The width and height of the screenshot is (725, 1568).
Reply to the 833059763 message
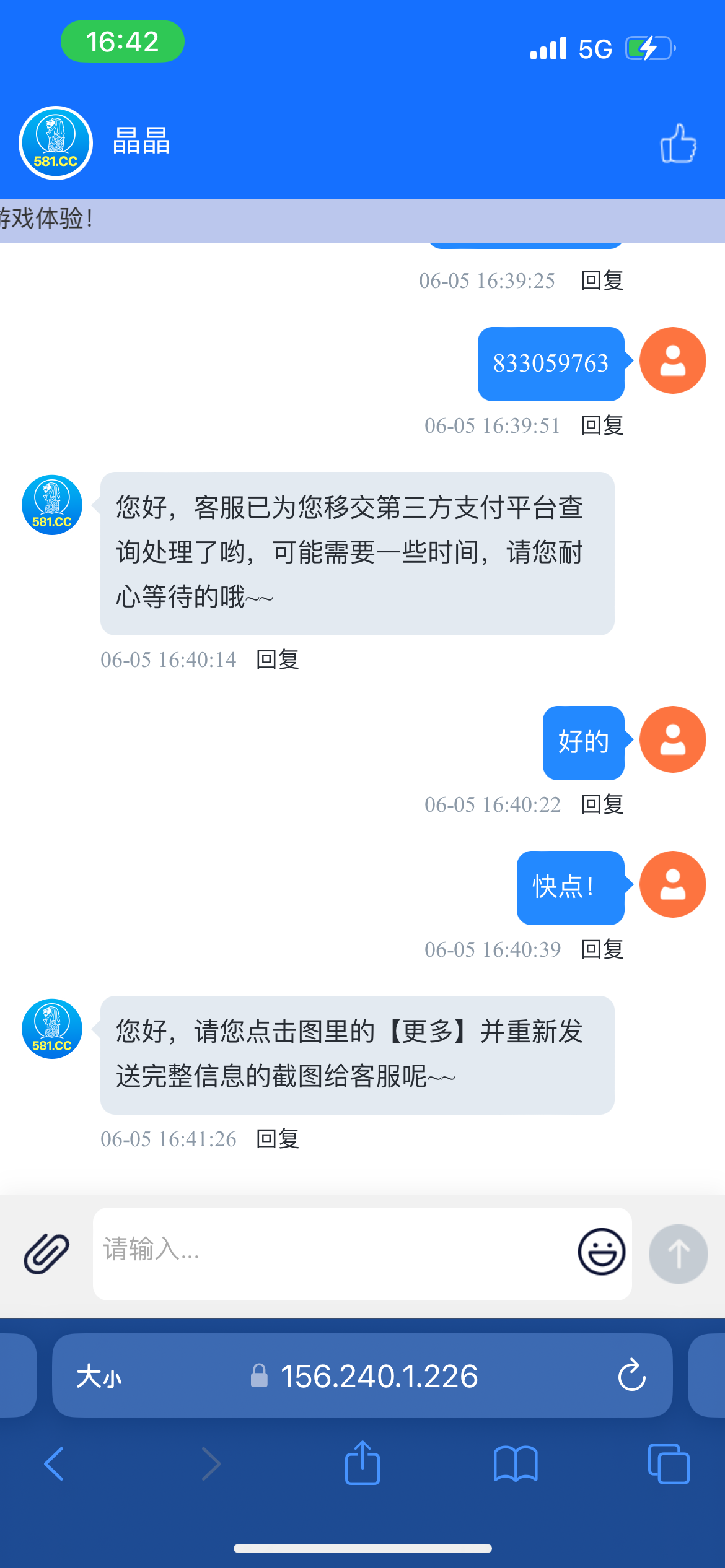click(x=602, y=425)
